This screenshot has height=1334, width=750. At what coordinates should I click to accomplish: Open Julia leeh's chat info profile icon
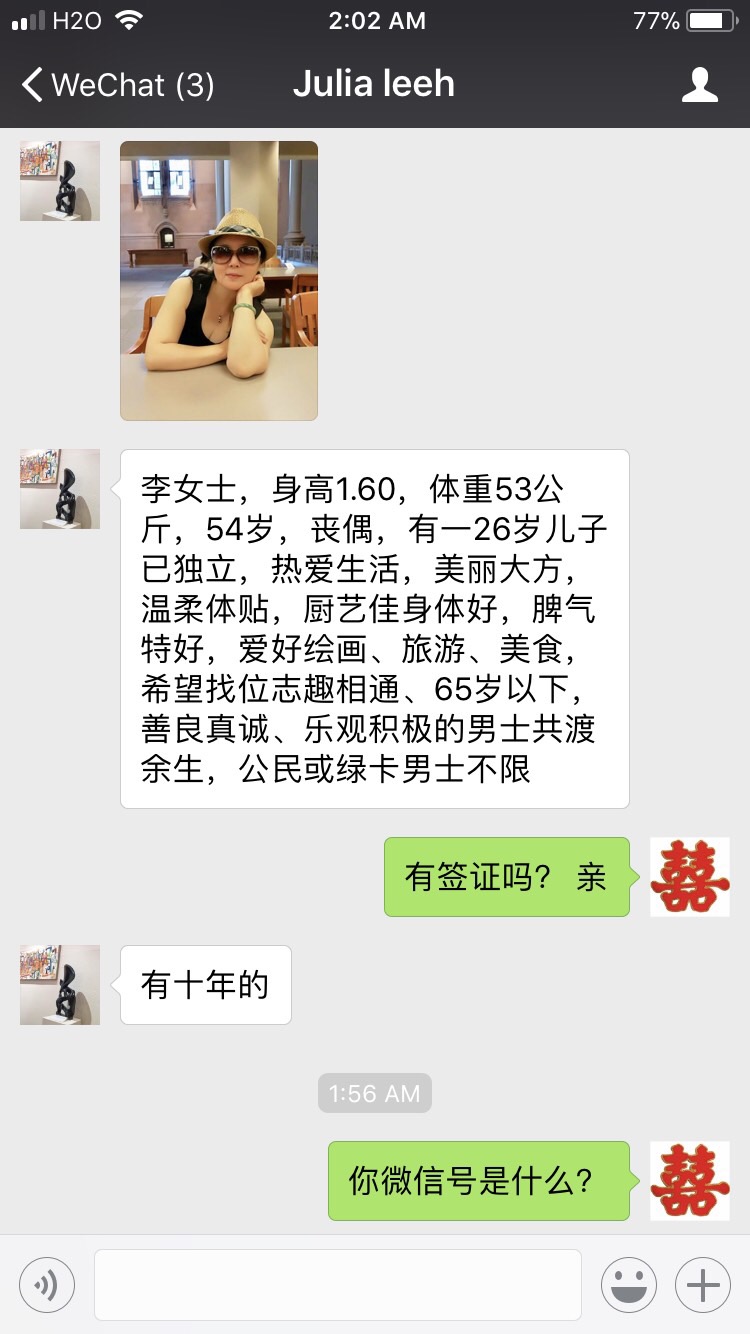click(699, 85)
